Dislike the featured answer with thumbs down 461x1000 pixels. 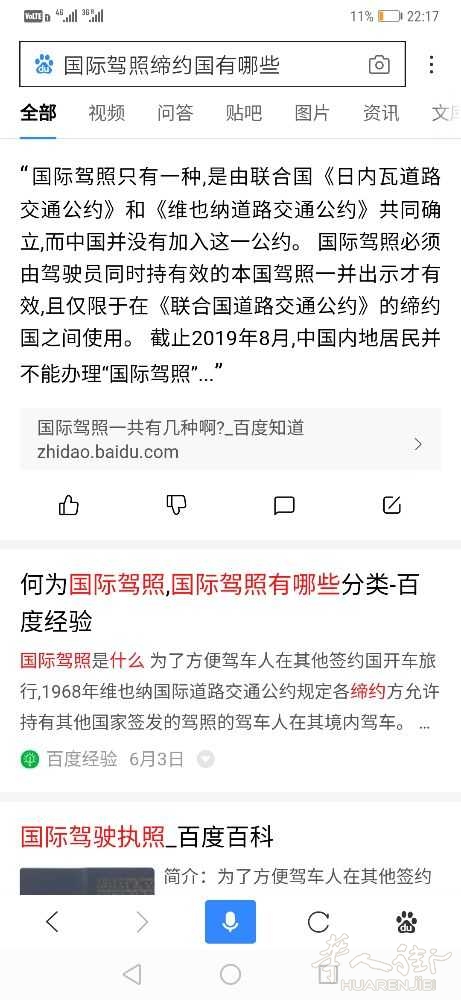coord(176,505)
